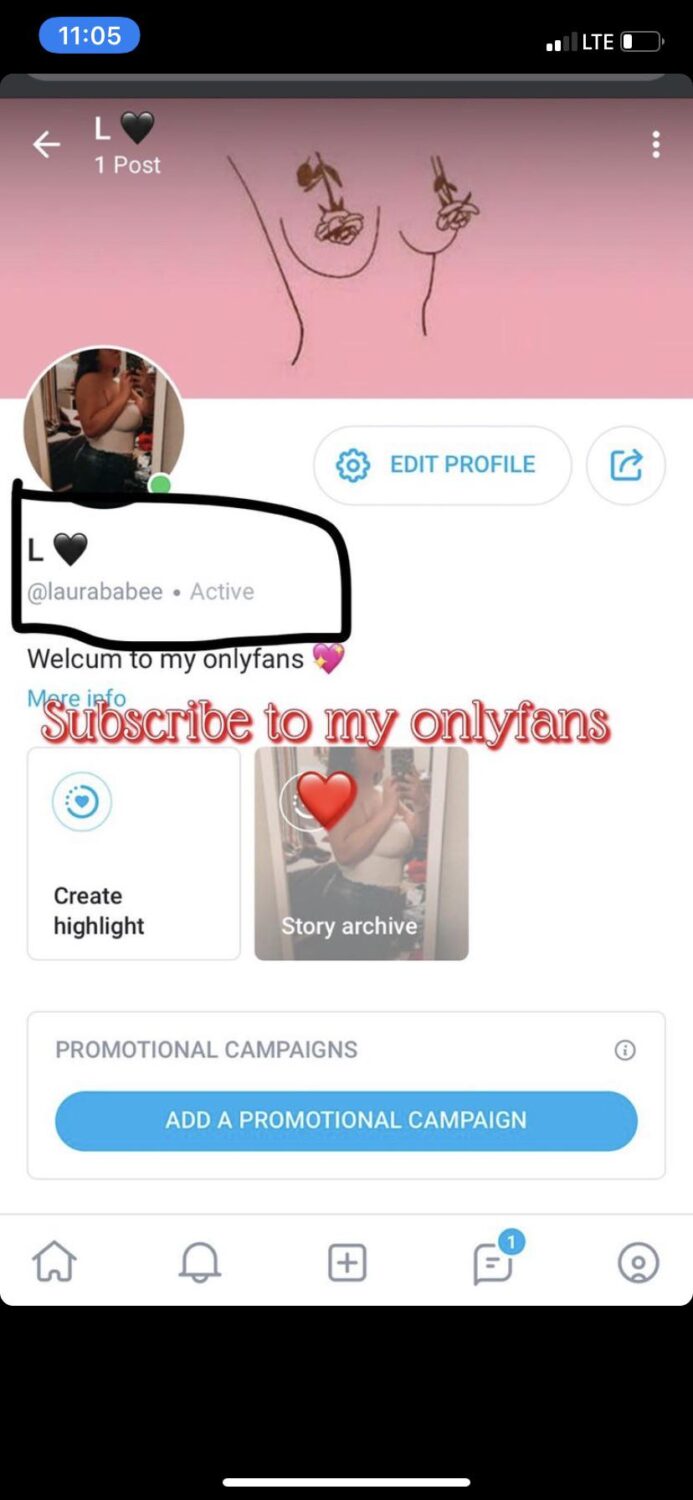Go back using the top arrow

coord(46,145)
